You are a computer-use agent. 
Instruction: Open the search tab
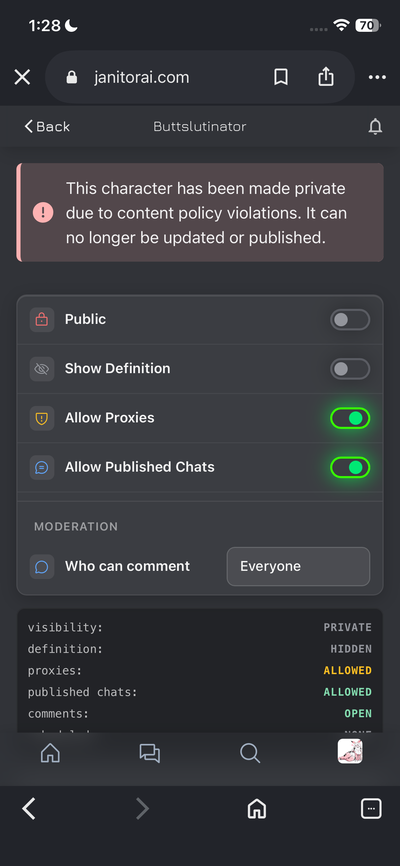250,753
